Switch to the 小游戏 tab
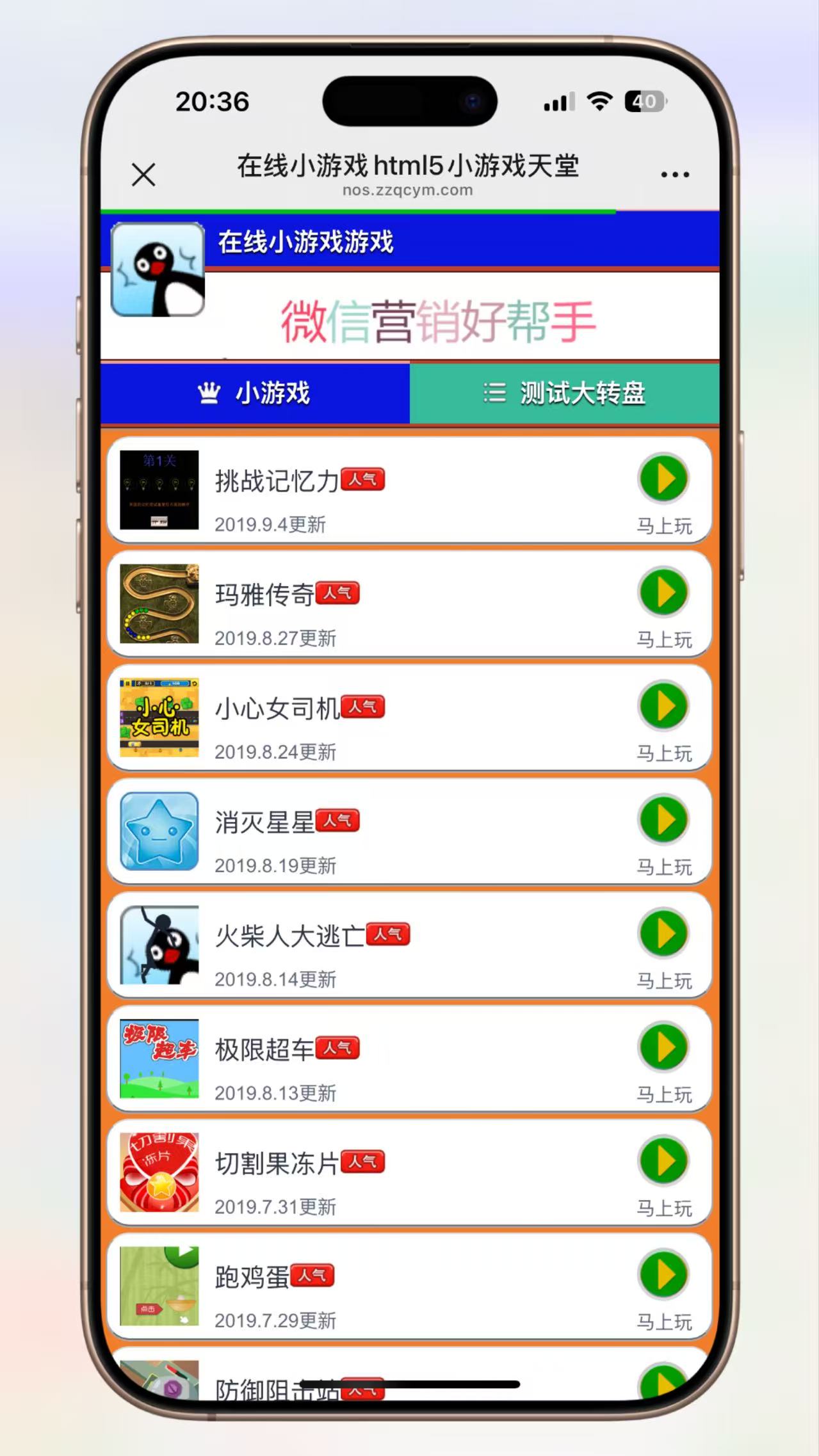Viewport: 819px width, 1456px height. pos(256,394)
